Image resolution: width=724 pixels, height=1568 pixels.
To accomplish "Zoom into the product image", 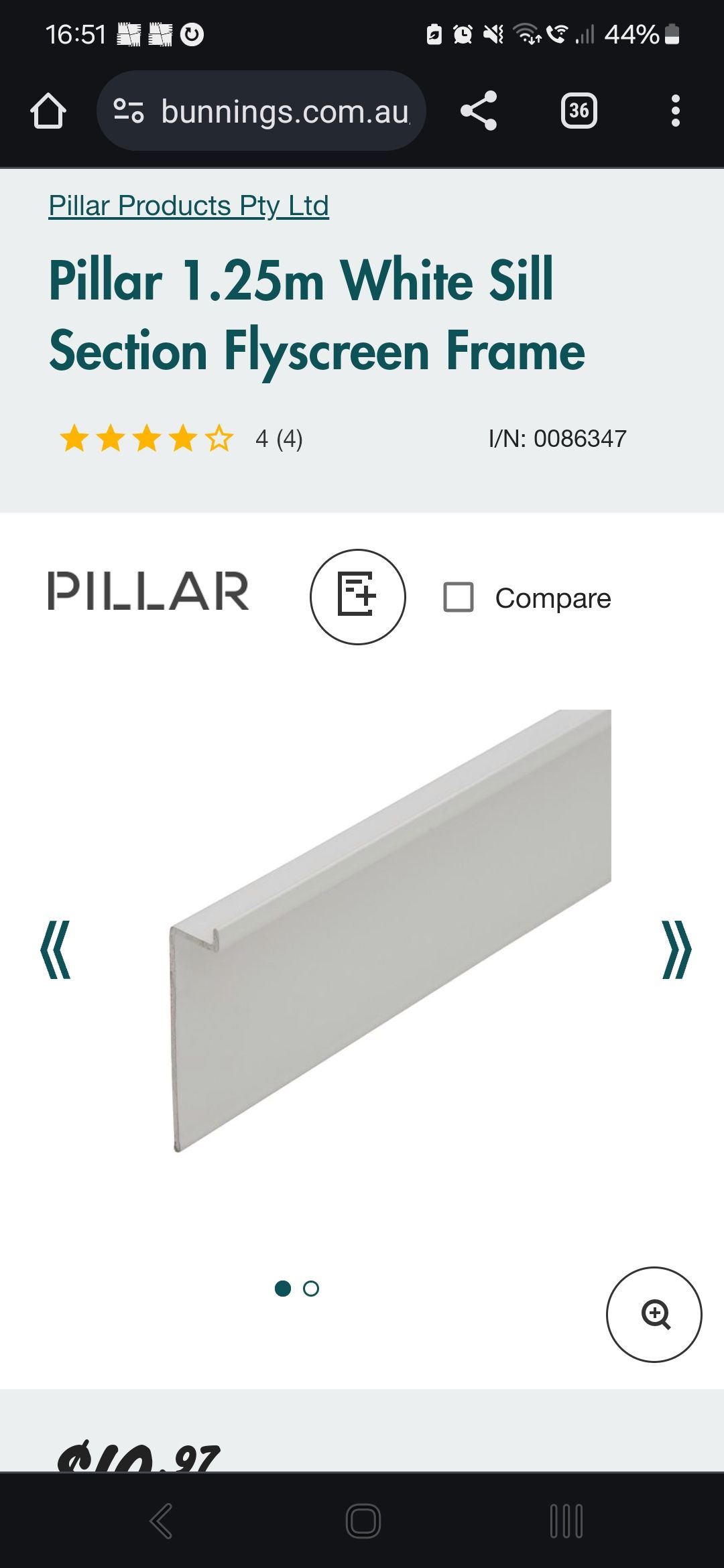I will click(x=654, y=1314).
